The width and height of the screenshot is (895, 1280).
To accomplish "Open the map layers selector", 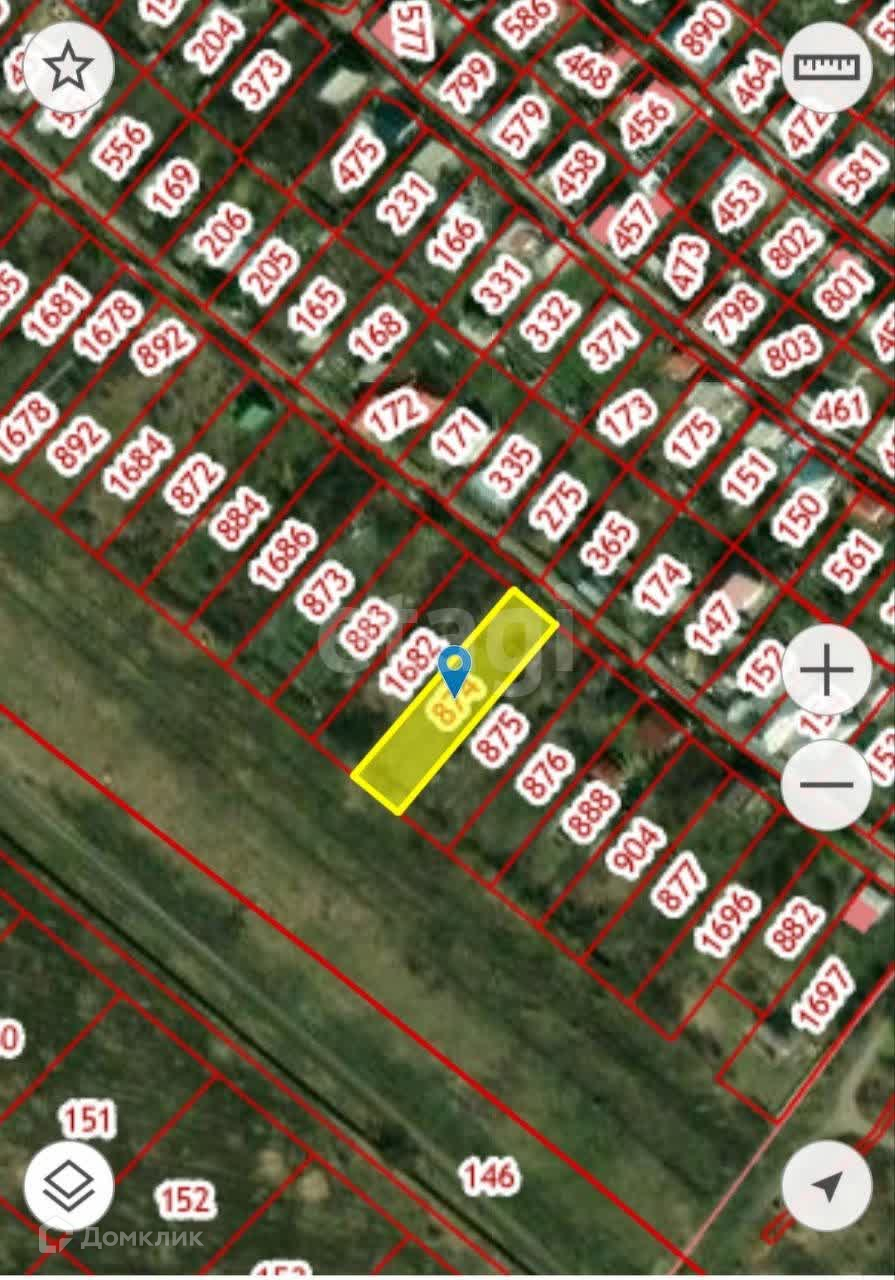I will coord(68,1187).
